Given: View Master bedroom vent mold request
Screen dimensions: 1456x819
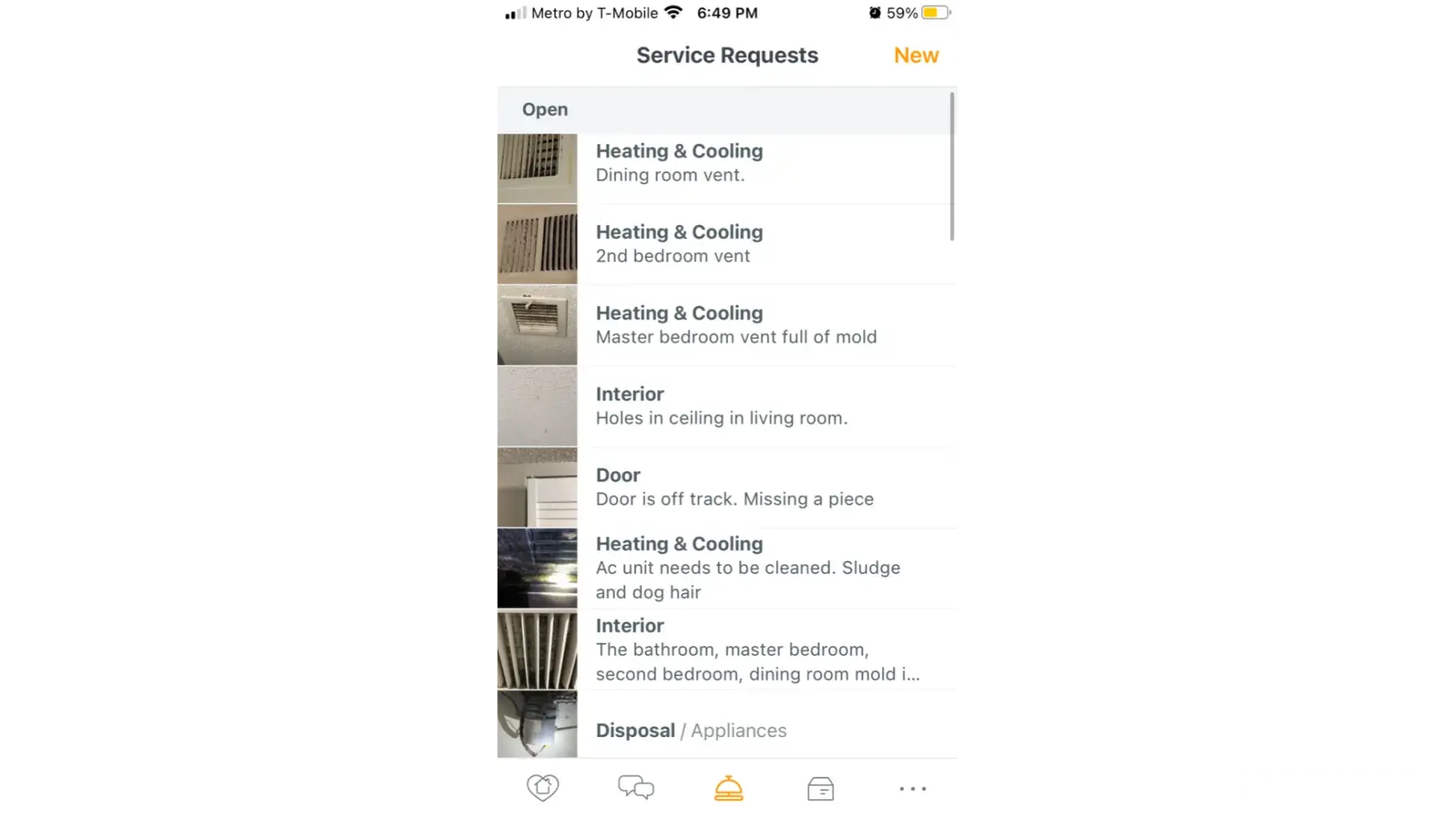Looking at the screenshot, I should tap(726, 325).
